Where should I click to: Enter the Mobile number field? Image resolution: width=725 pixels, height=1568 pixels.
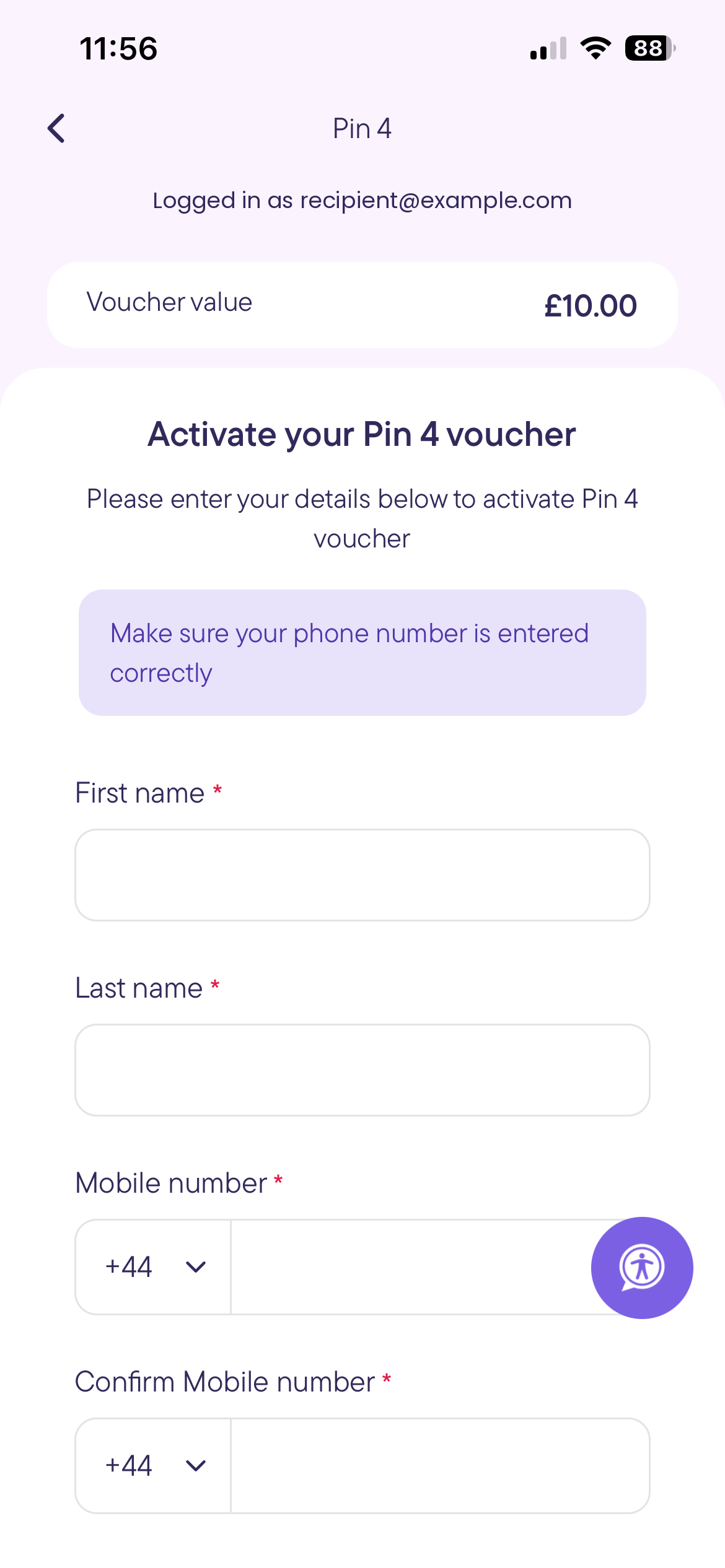(x=410, y=1267)
